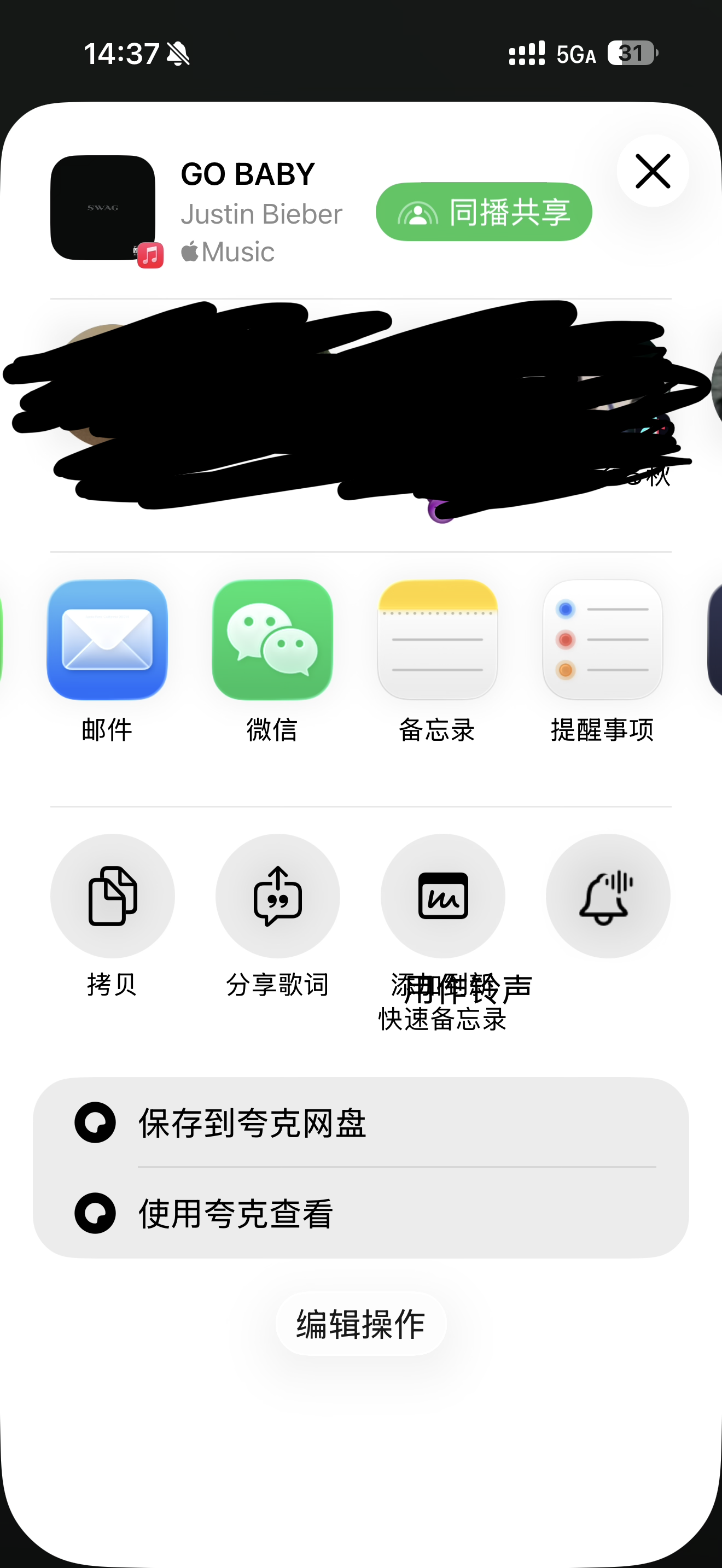Open 编辑操作 to edit actions
The height and width of the screenshot is (1568, 722).
(360, 1324)
